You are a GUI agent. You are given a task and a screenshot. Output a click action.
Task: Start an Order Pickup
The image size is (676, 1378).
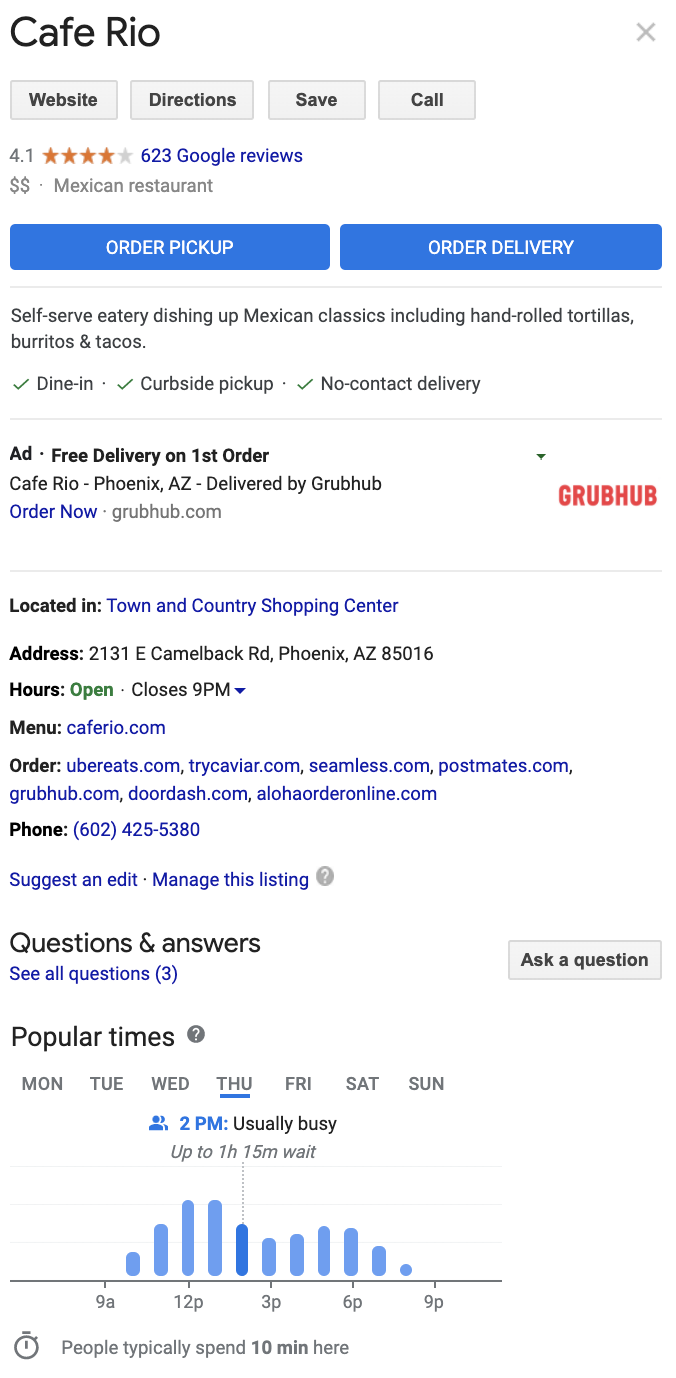(170, 247)
